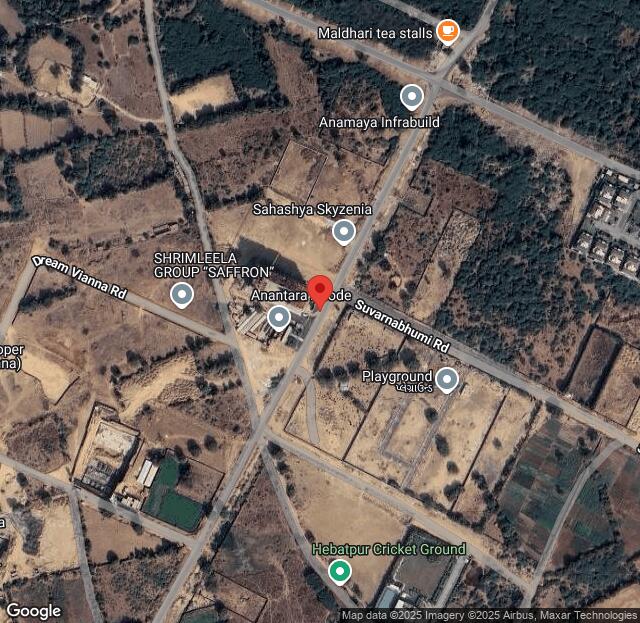Select the Anamaya Infrabuild pin
The image size is (640, 623).
411,97
